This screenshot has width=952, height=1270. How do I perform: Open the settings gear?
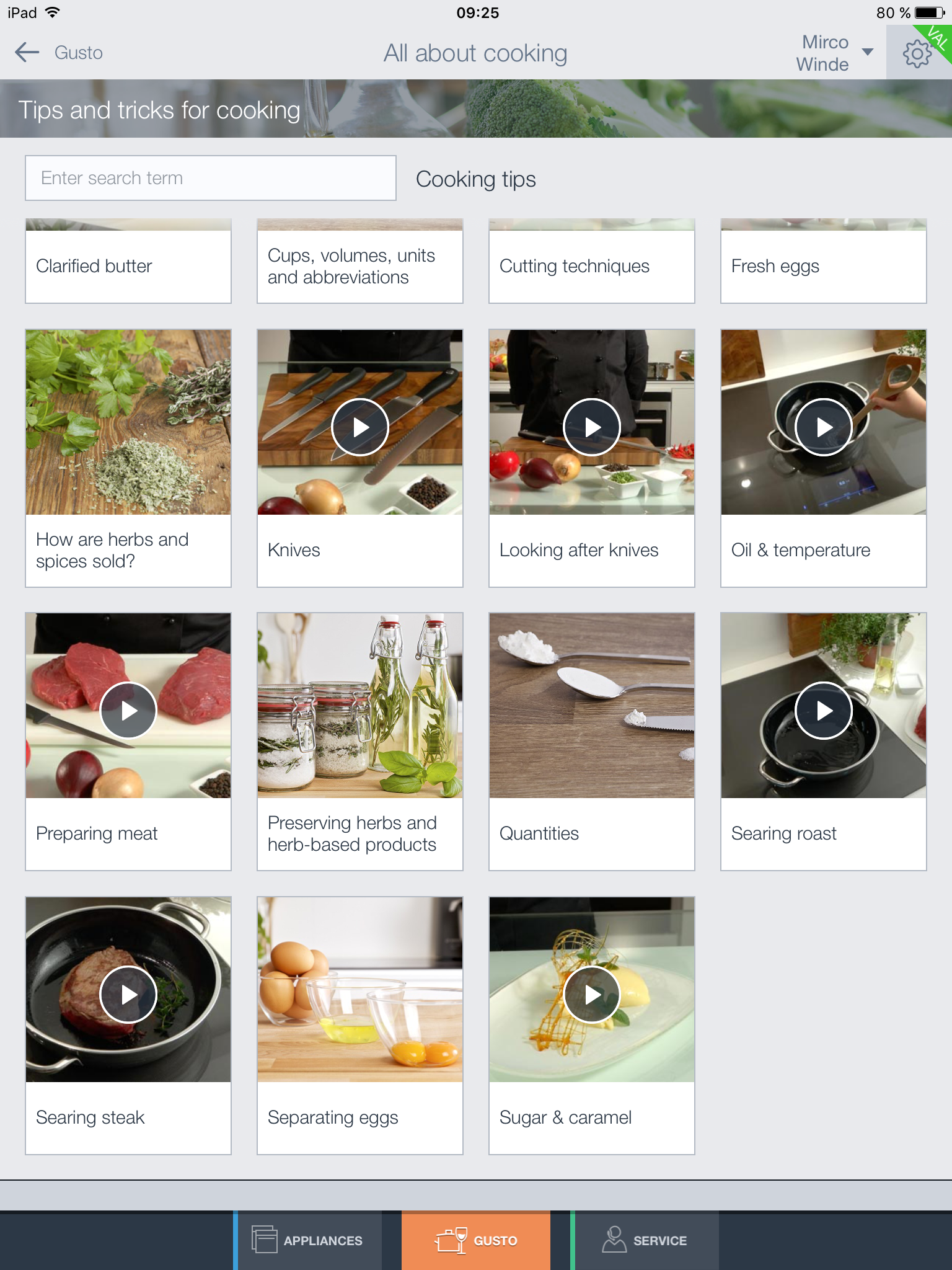[x=917, y=54]
